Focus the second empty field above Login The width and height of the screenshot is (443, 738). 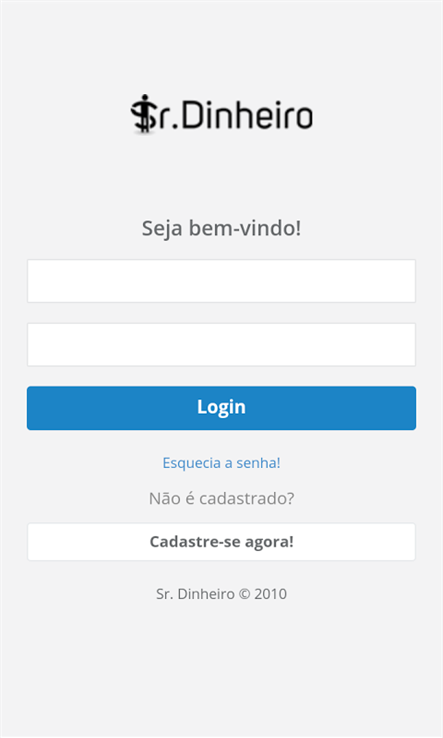221,345
